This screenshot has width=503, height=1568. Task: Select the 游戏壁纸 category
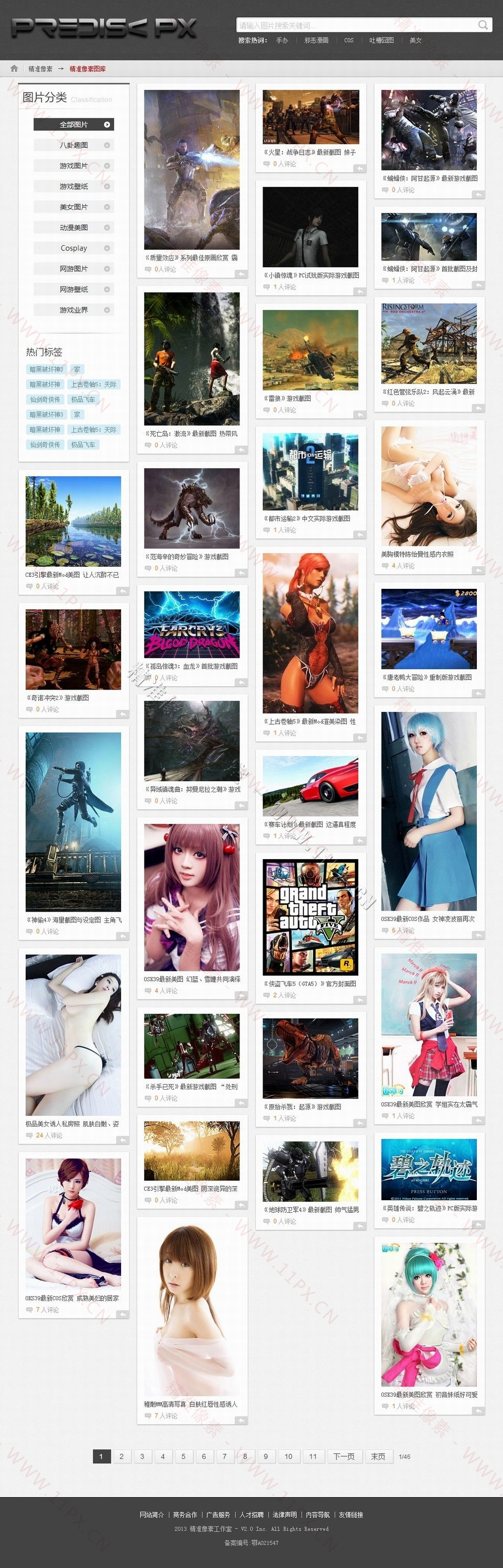pos(74,187)
